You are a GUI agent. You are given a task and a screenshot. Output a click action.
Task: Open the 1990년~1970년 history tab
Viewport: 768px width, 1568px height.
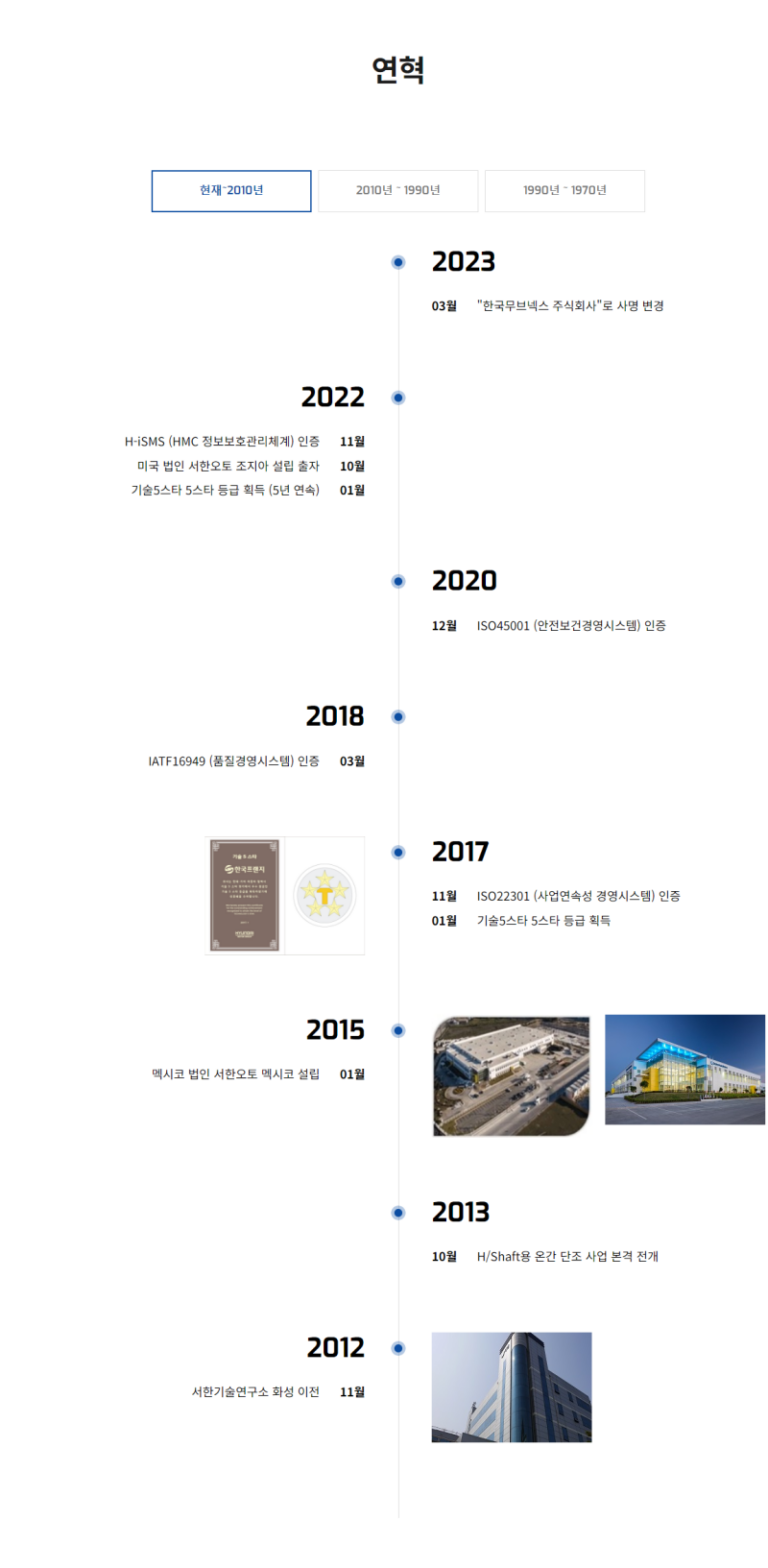564,191
